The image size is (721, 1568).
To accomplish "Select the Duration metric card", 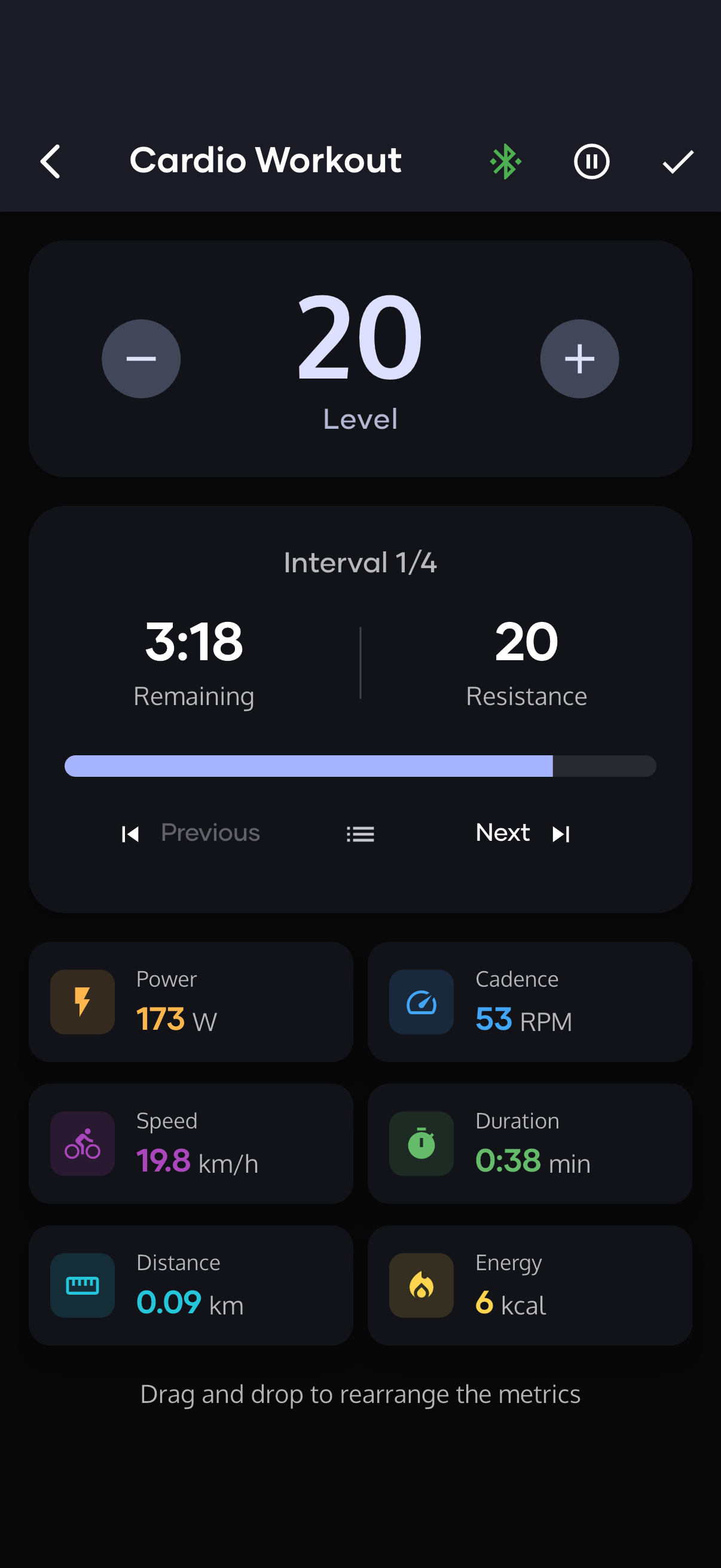I will [529, 1143].
